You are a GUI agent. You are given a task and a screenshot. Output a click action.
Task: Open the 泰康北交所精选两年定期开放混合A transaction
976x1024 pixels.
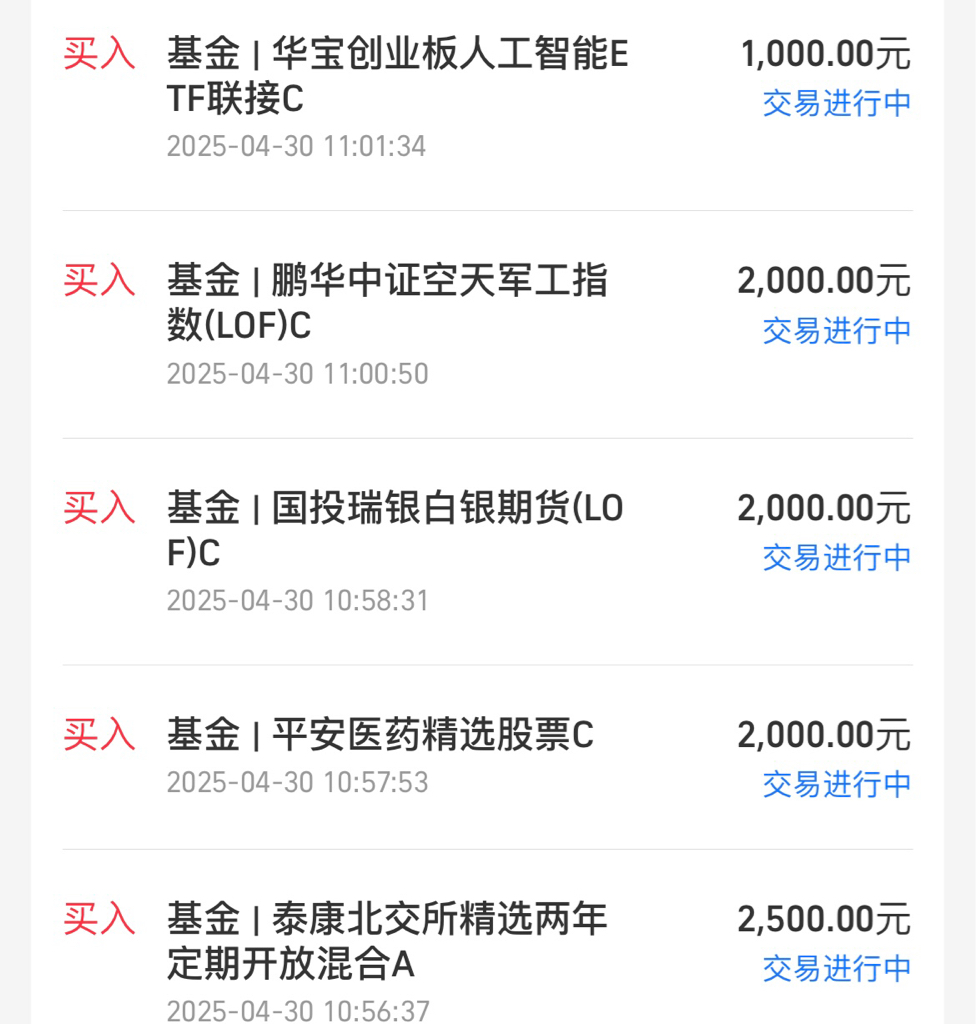[x=387, y=941]
